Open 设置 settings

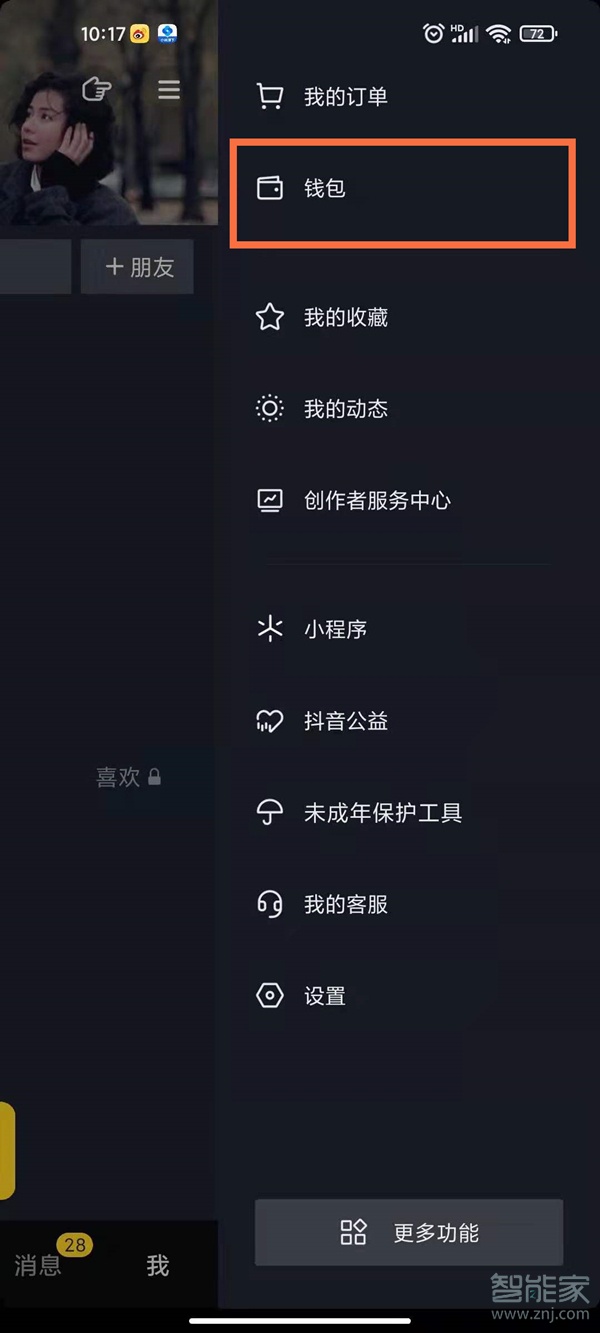point(325,996)
